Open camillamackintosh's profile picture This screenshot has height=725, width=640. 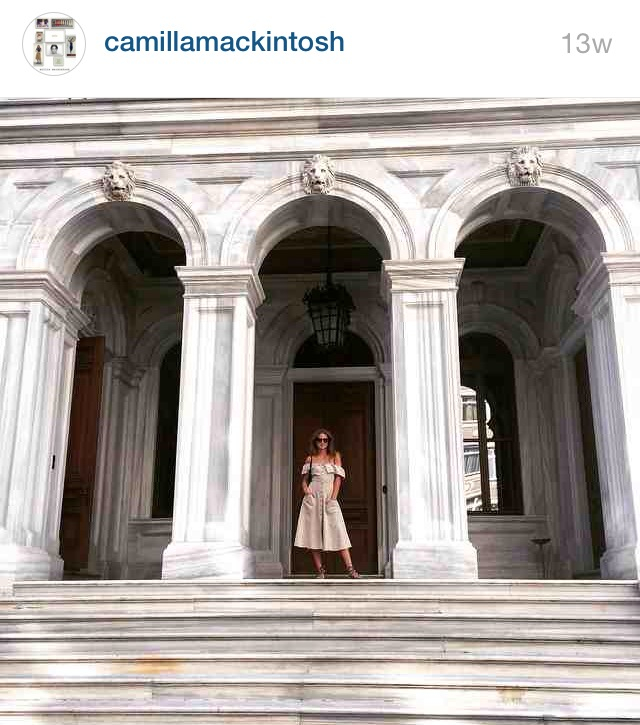[54, 44]
